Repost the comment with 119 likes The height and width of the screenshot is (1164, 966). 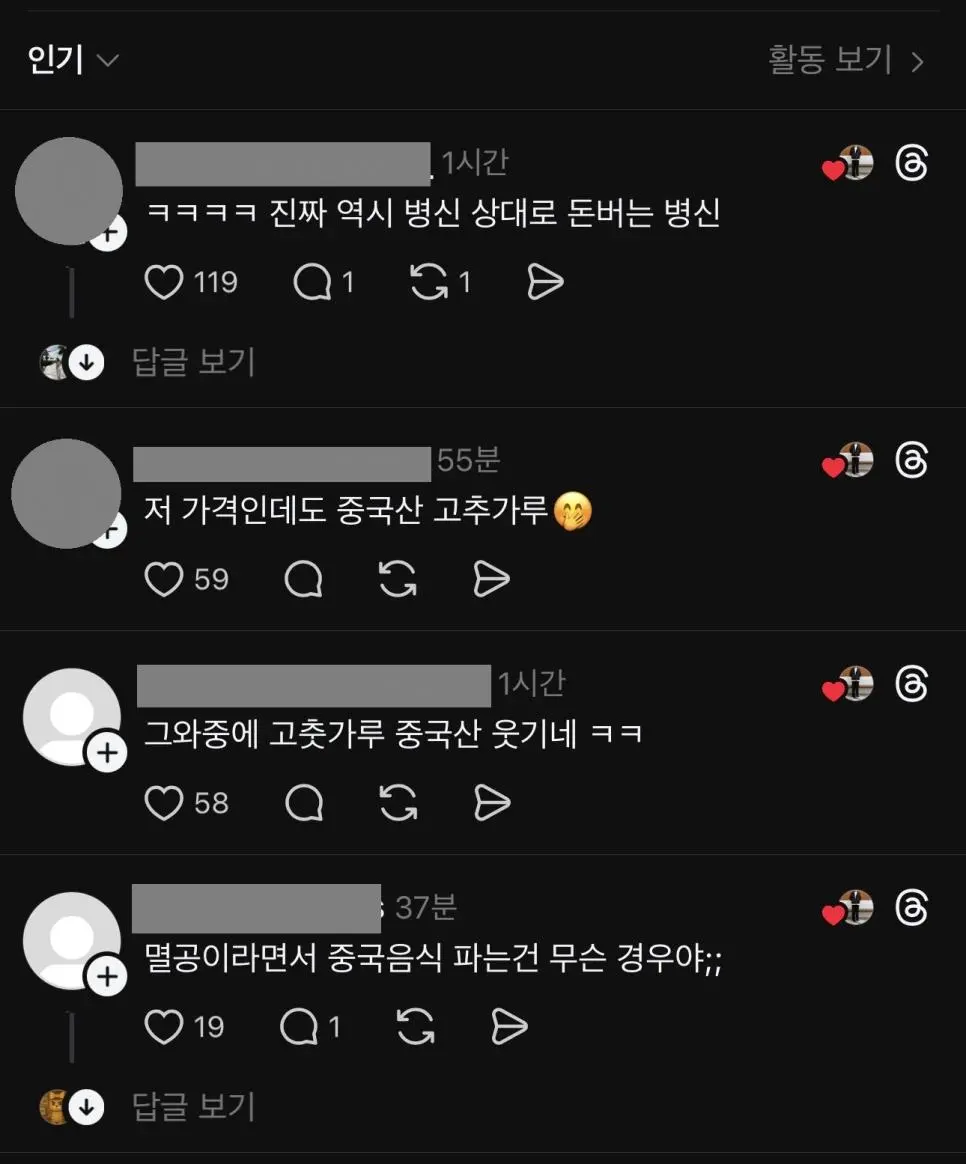pyautogui.click(x=429, y=283)
